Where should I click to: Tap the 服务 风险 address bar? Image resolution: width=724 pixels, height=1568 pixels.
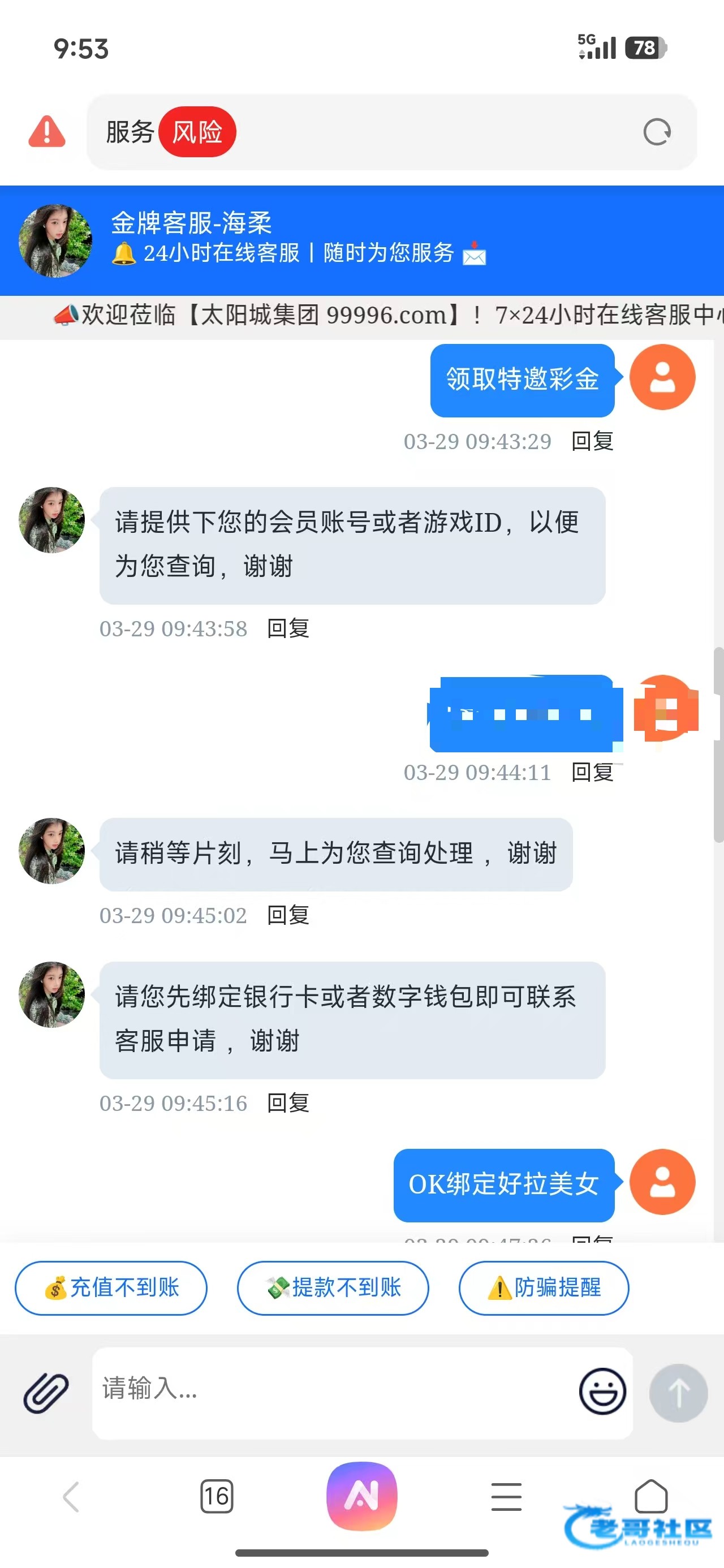pyautogui.click(x=391, y=132)
